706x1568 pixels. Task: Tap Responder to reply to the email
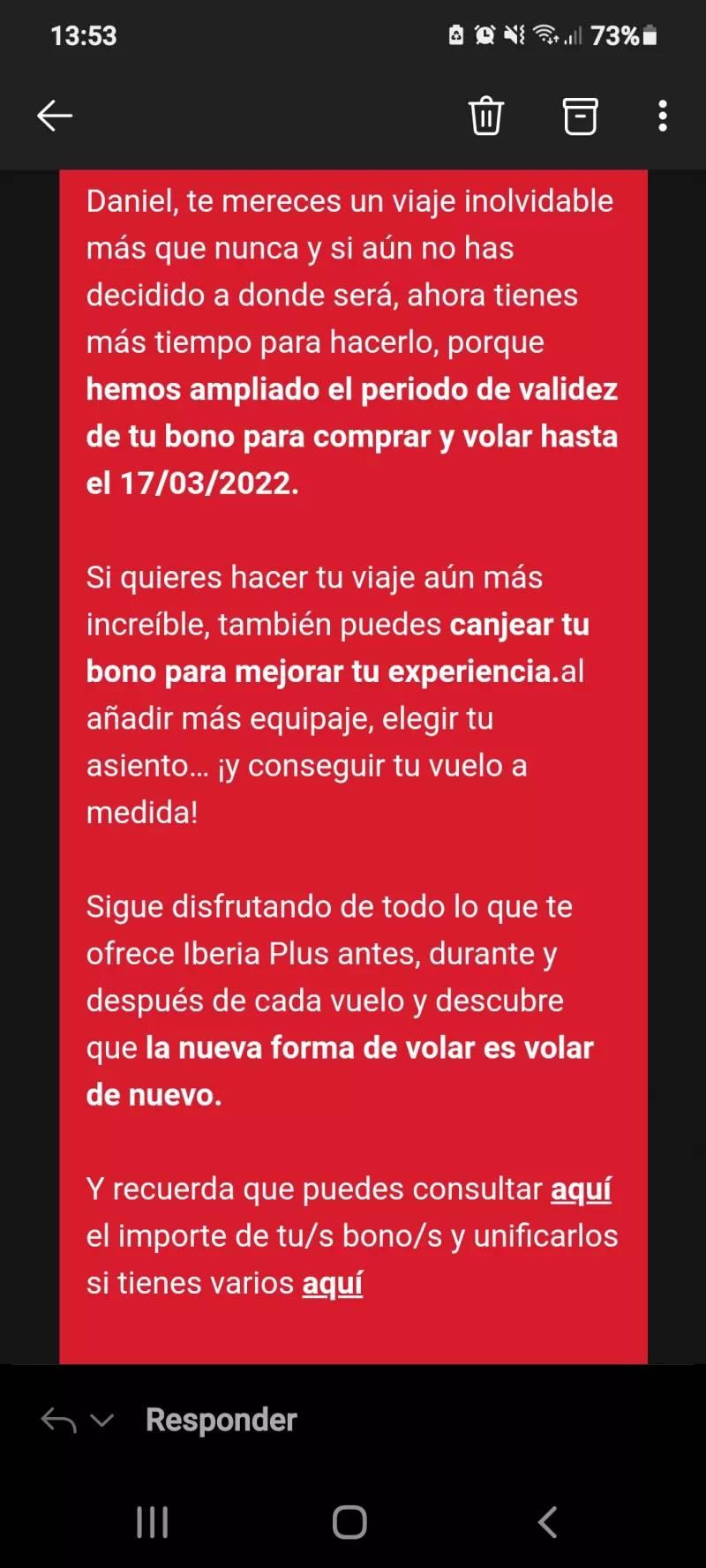point(221,1420)
